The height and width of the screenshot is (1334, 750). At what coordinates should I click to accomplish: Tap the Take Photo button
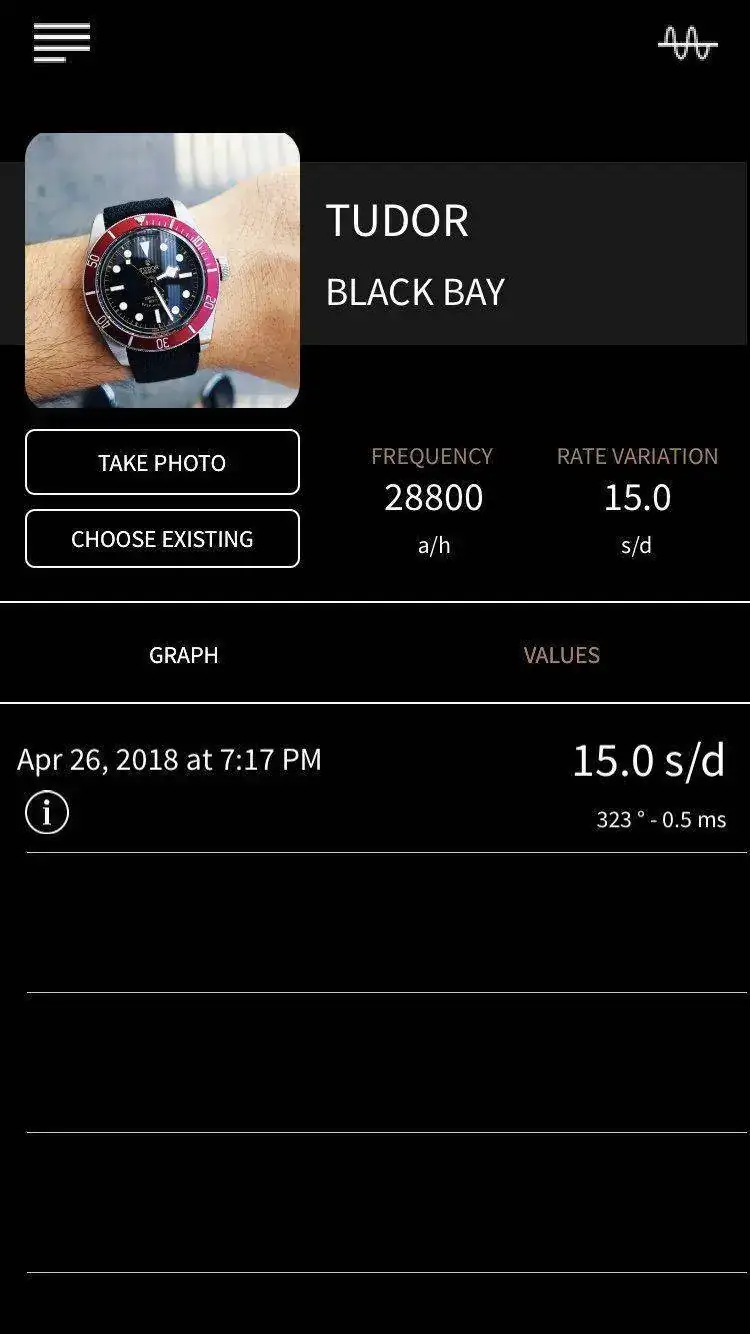click(x=162, y=462)
